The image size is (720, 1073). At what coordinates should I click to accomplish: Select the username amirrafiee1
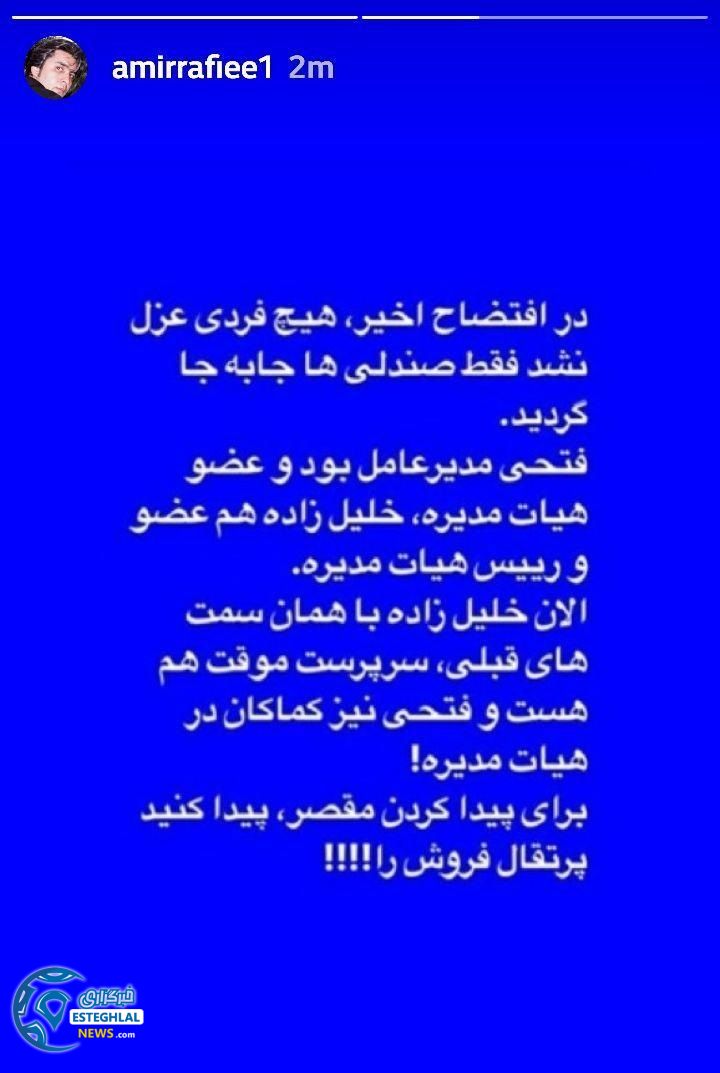(x=192, y=68)
